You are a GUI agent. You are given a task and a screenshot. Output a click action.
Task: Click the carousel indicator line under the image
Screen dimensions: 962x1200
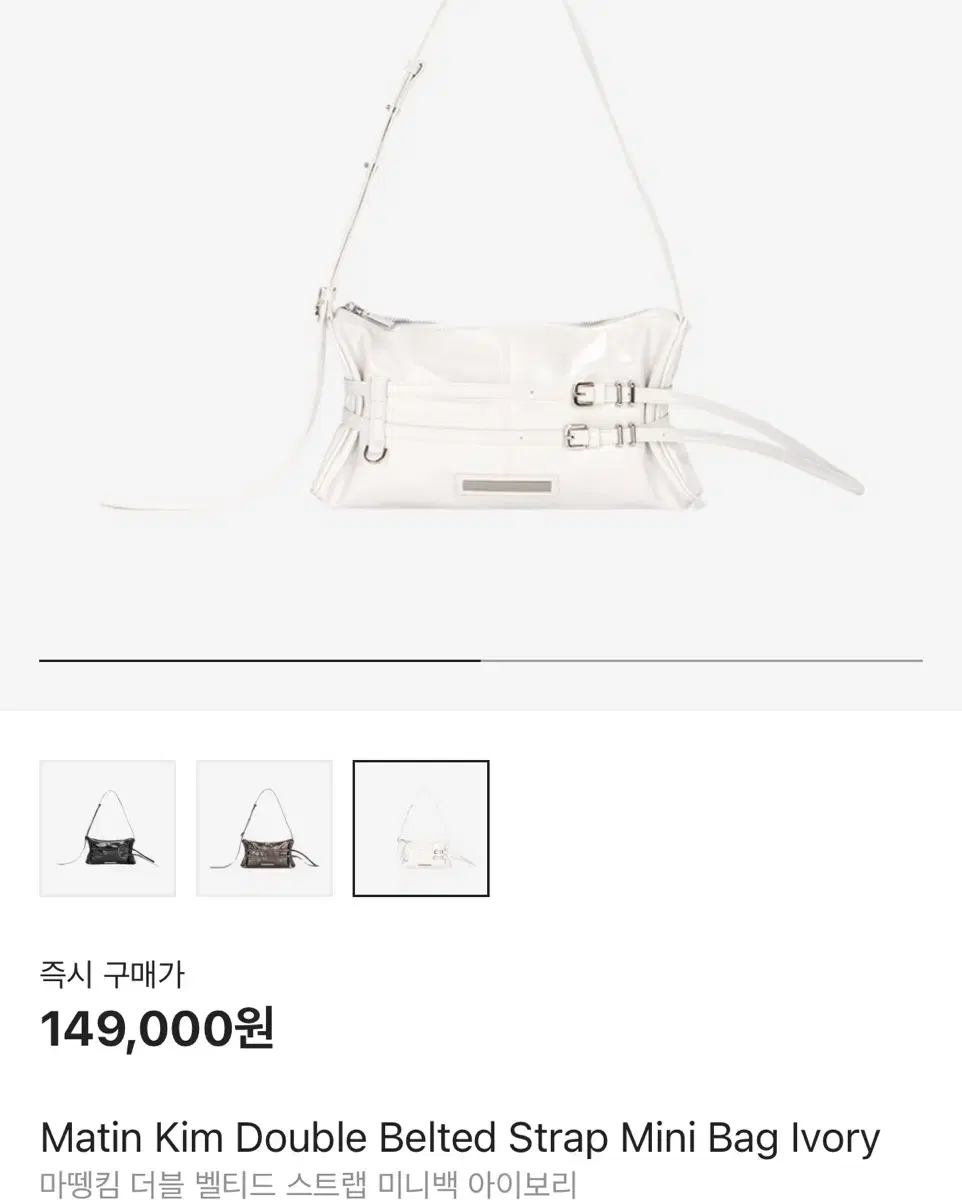coord(480,660)
